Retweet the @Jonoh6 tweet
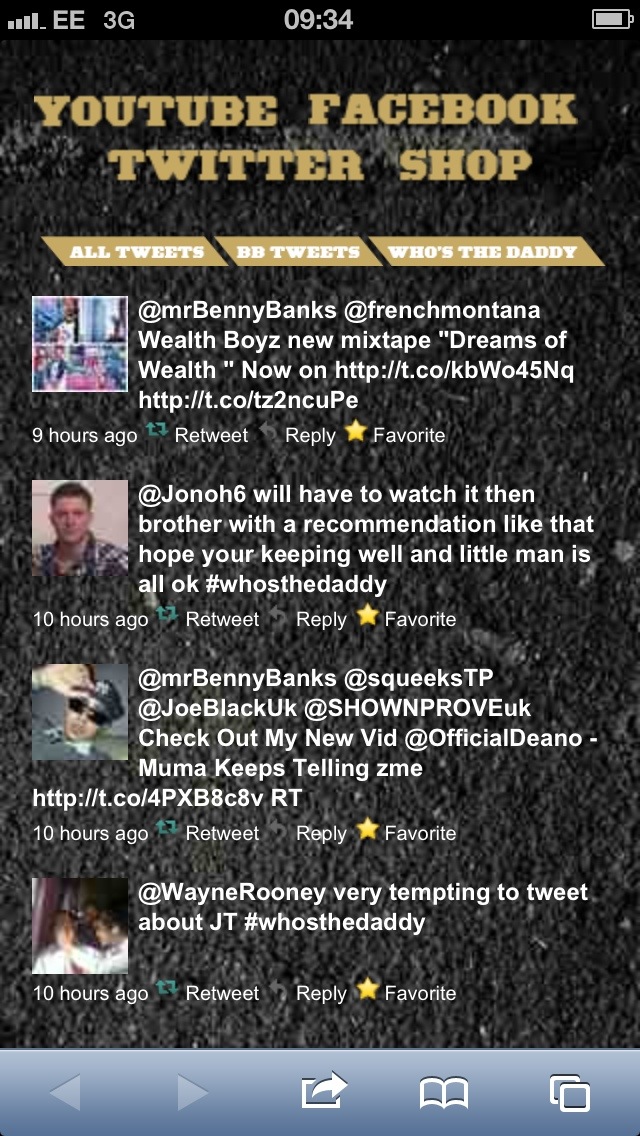This screenshot has height=1136, width=640. pyautogui.click(x=208, y=619)
